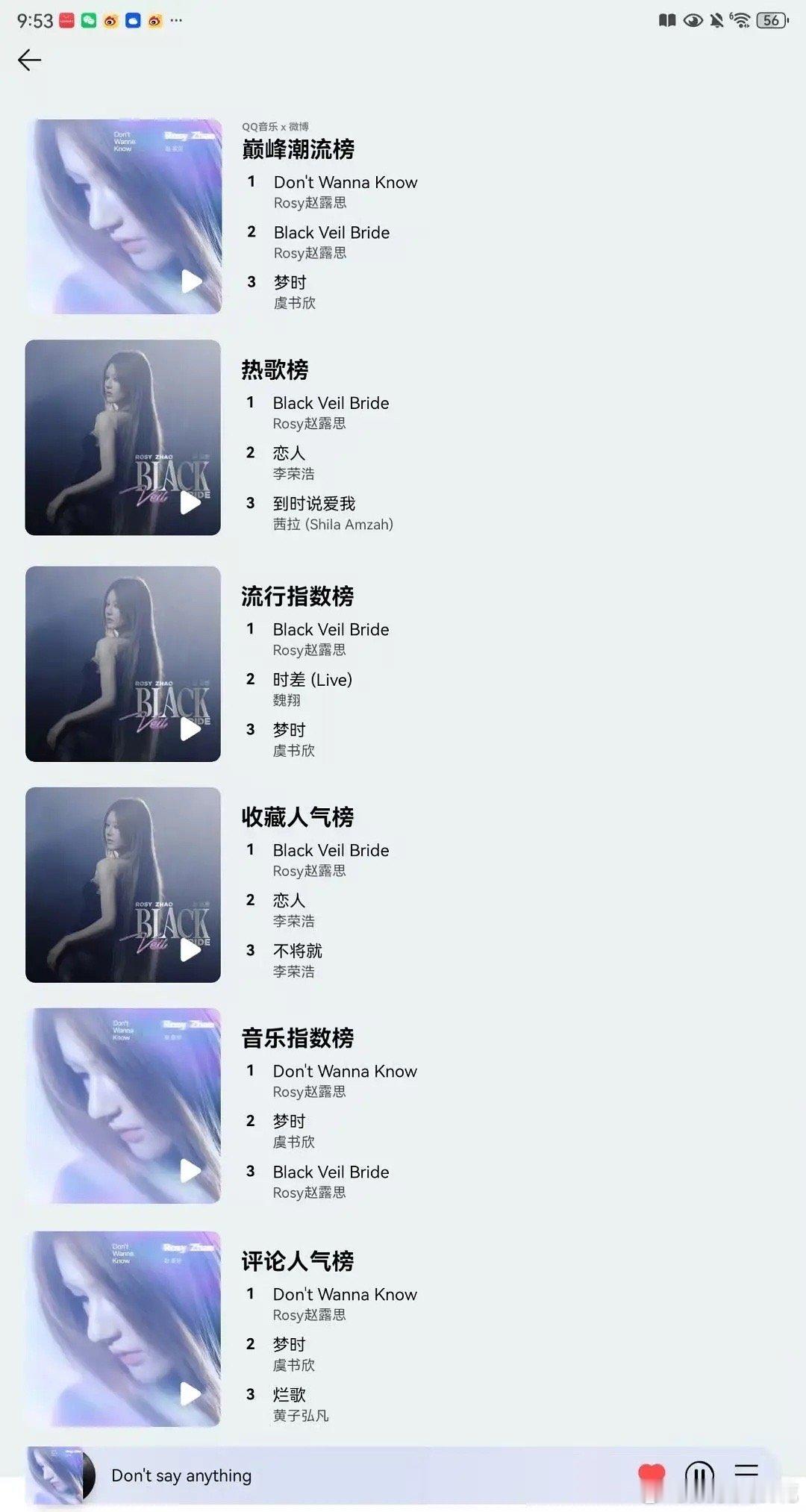Tap the back arrow to exit charts
Screen dimensions: 806x1512
[x=29, y=60]
